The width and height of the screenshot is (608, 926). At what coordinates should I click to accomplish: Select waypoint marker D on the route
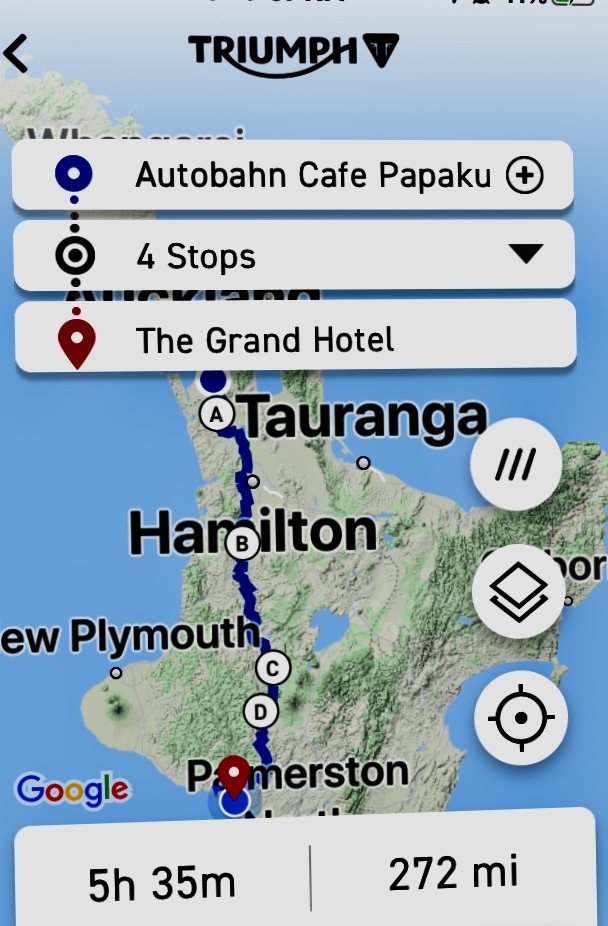pos(260,712)
